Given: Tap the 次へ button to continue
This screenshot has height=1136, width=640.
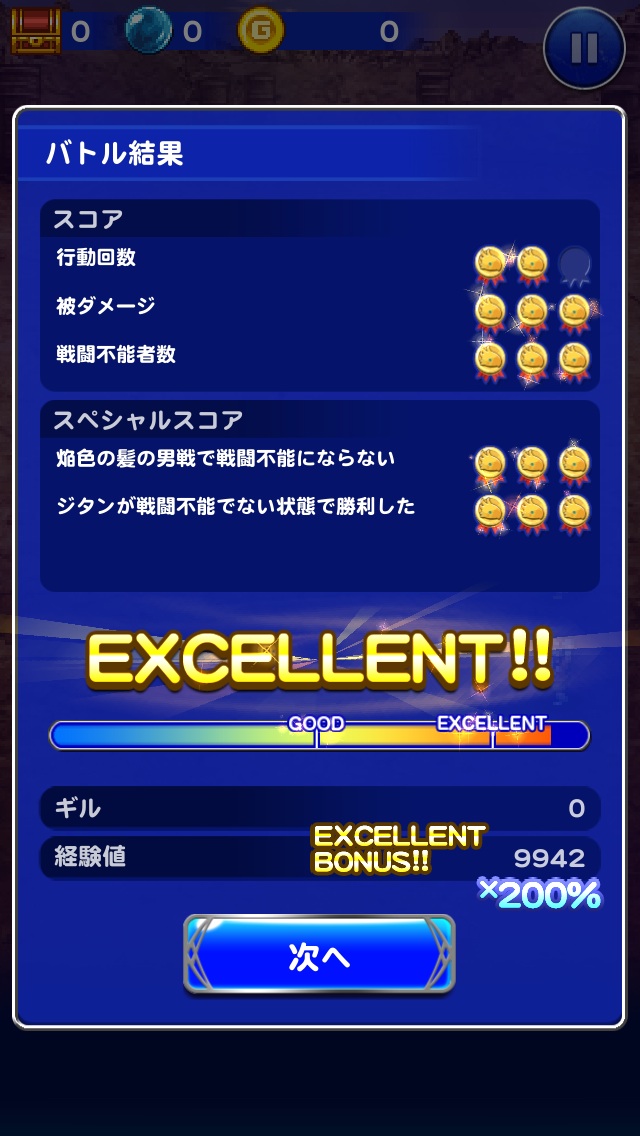Looking at the screenshot, I should click(319, 955).
